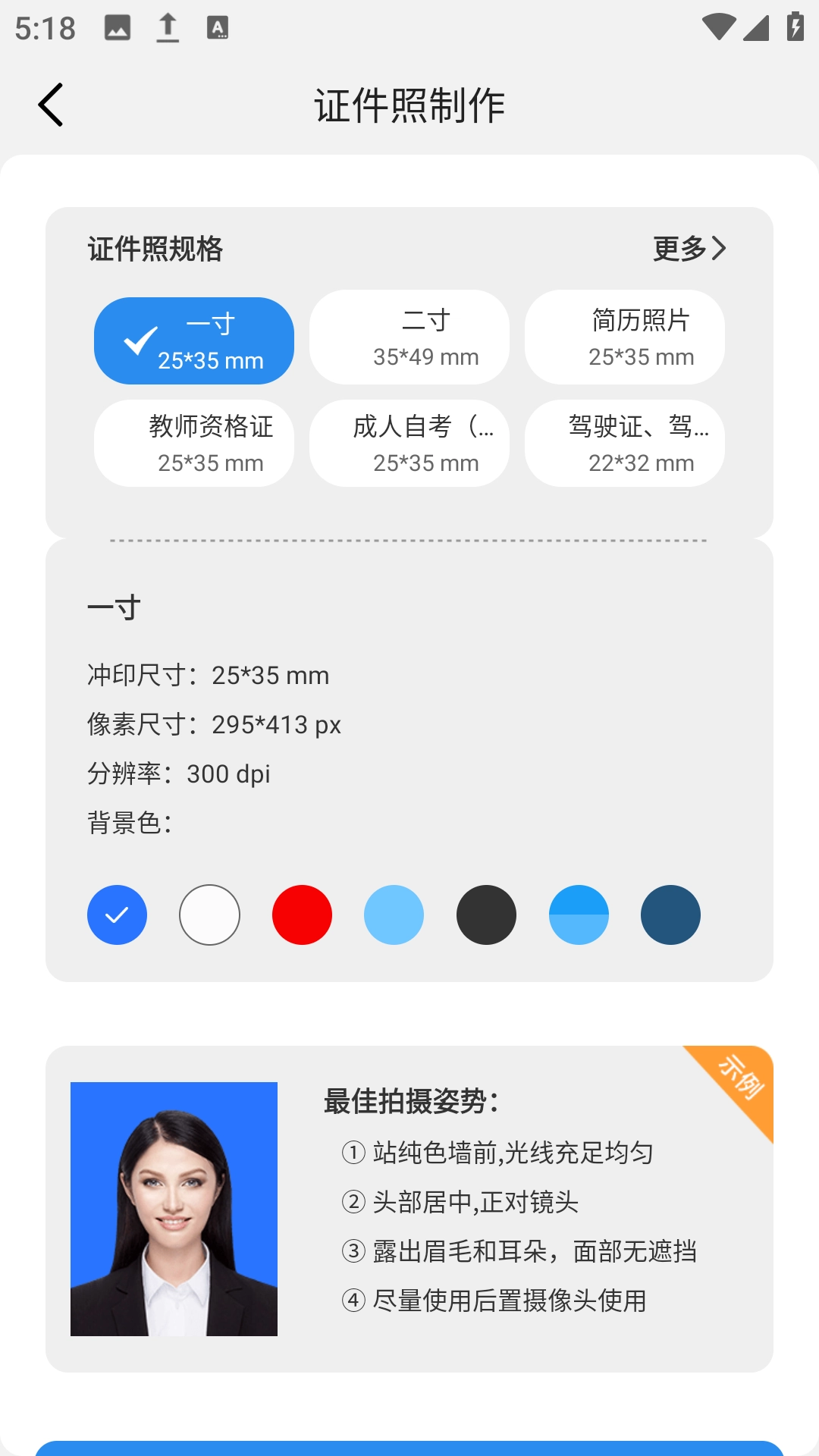Select the 驾驶证 22*32 mm size
Viewport: 819px width, 1456px height.
tap(625, 444)
